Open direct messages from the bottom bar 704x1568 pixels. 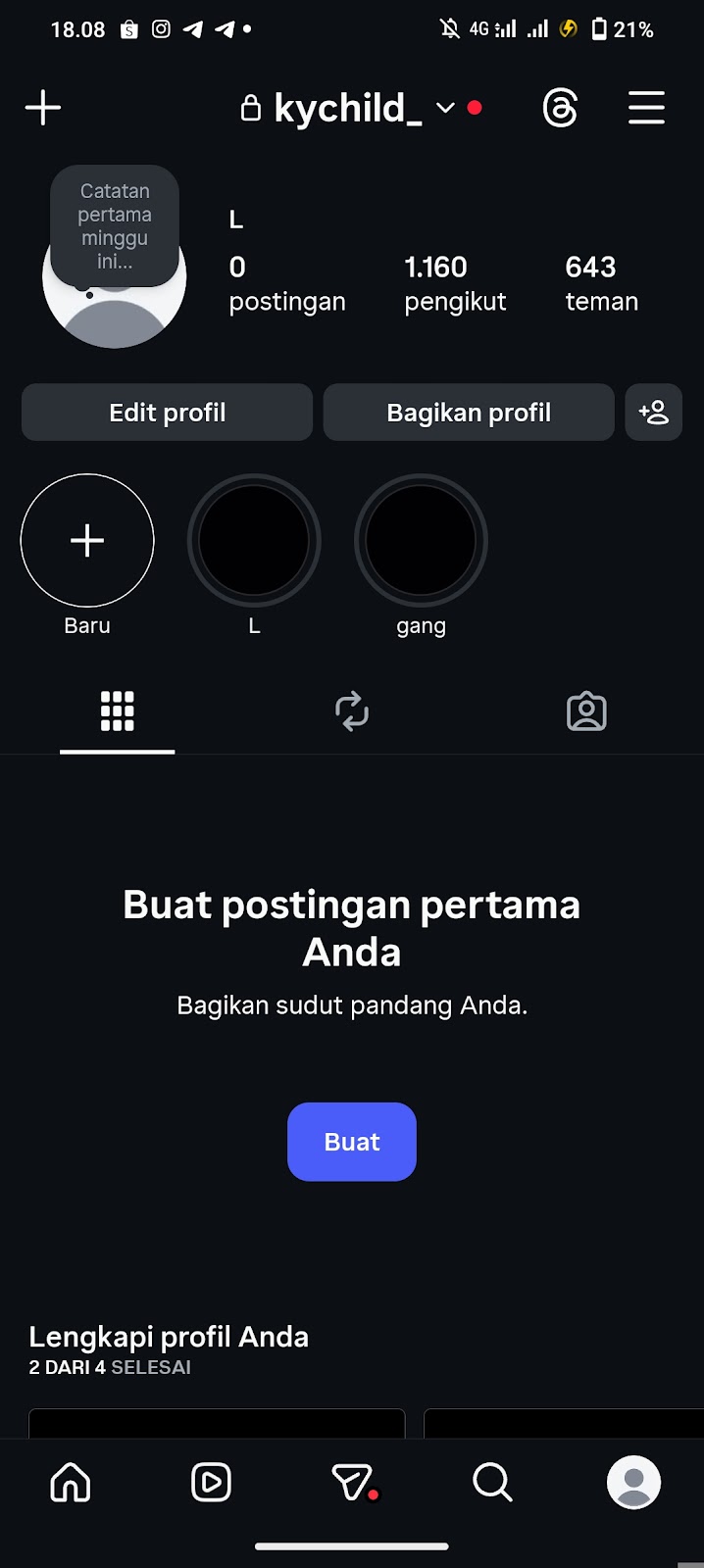pyautogui.click(x=352, y=1483)
